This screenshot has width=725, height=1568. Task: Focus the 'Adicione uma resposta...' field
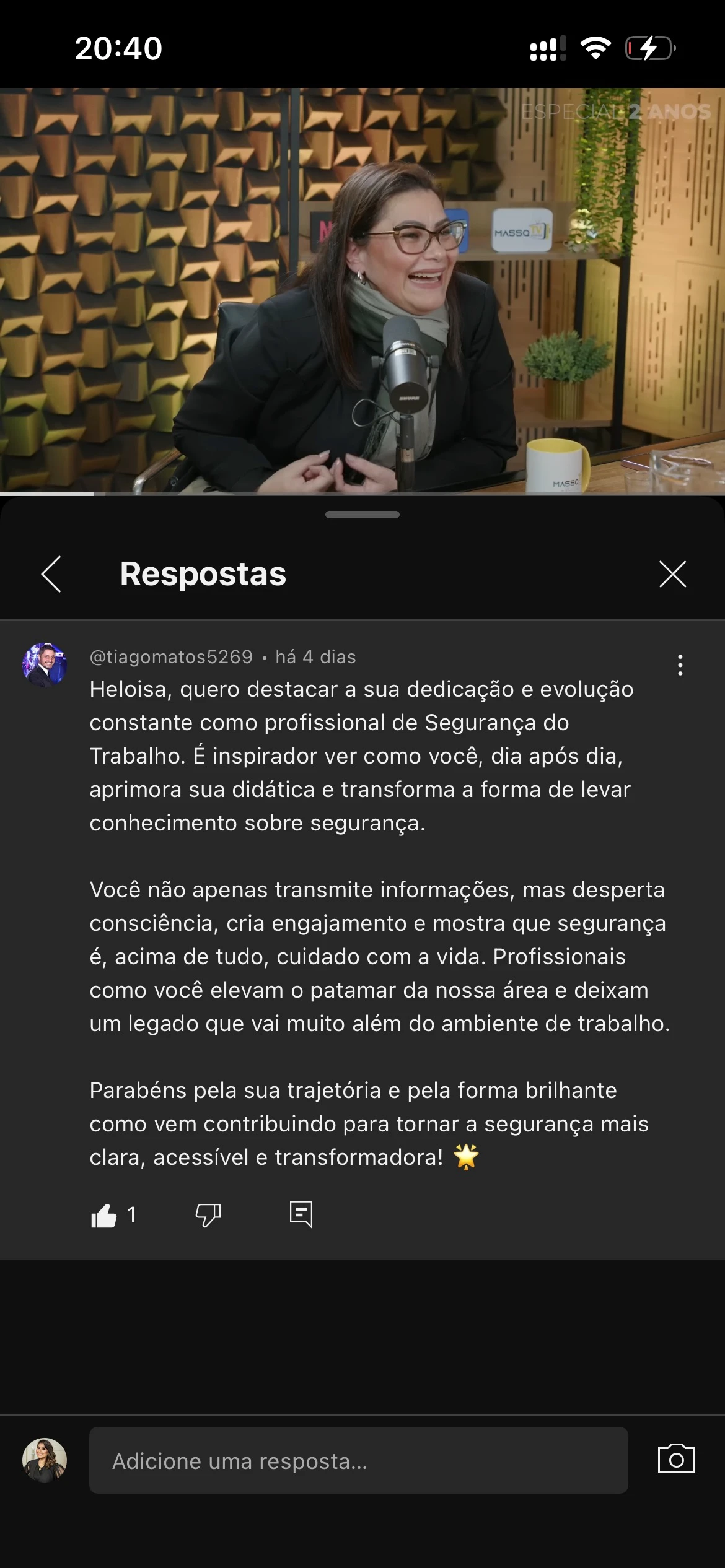pyautogui.click(x=358, y=1460)
